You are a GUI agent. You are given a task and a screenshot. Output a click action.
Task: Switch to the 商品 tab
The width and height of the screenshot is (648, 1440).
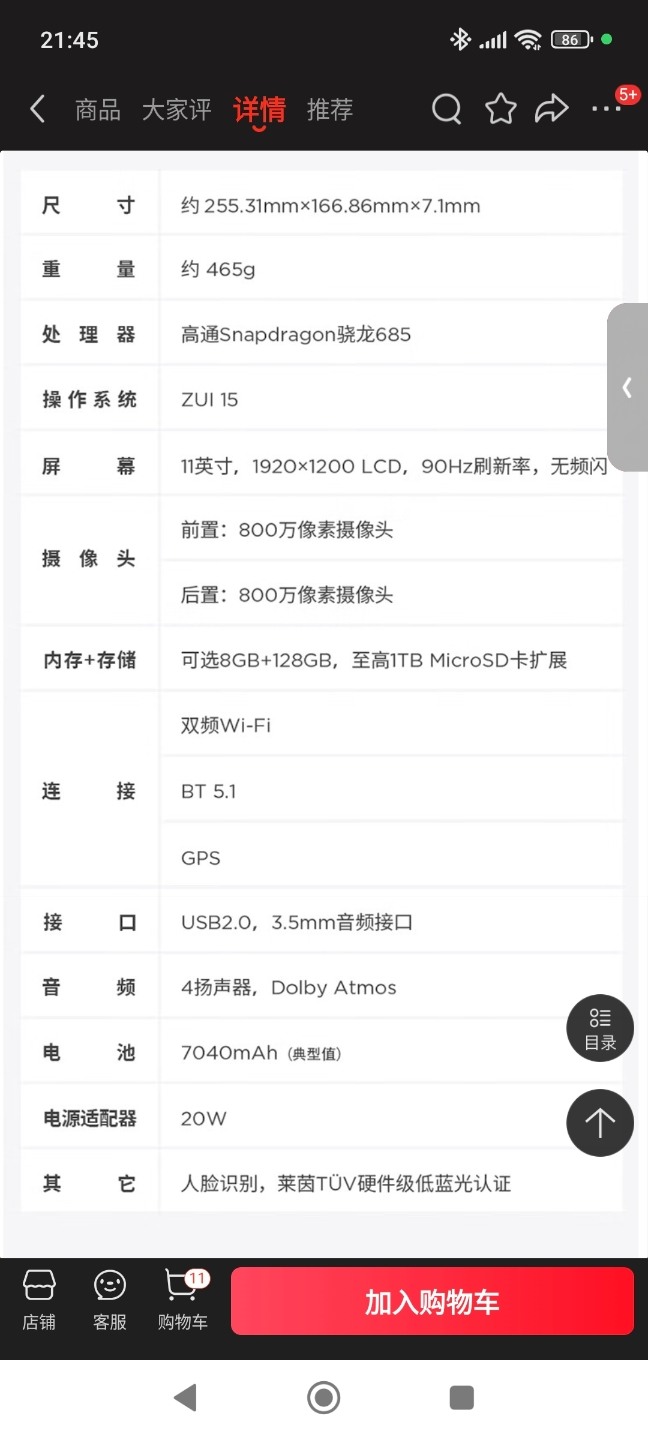pos(98,110)
